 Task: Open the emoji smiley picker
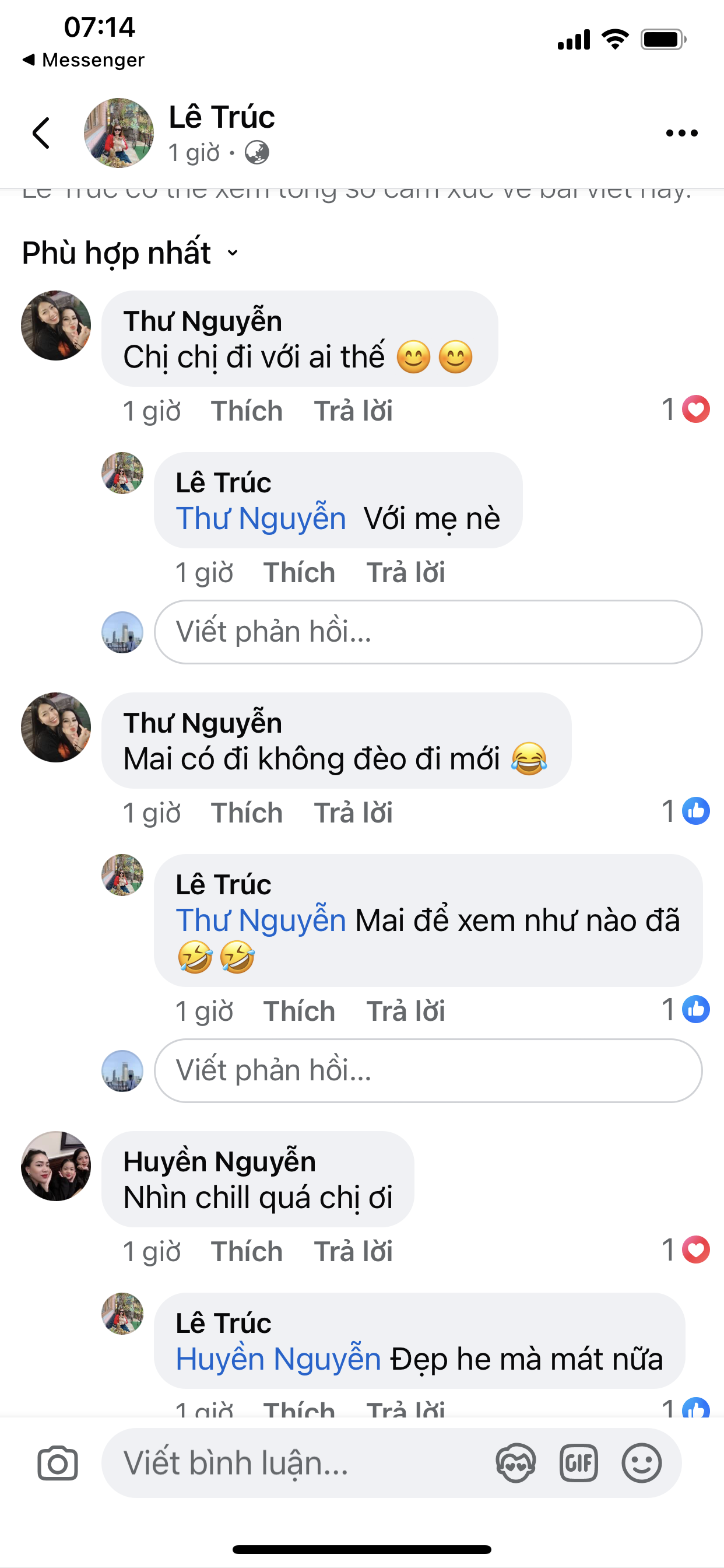pos(641,1462)
